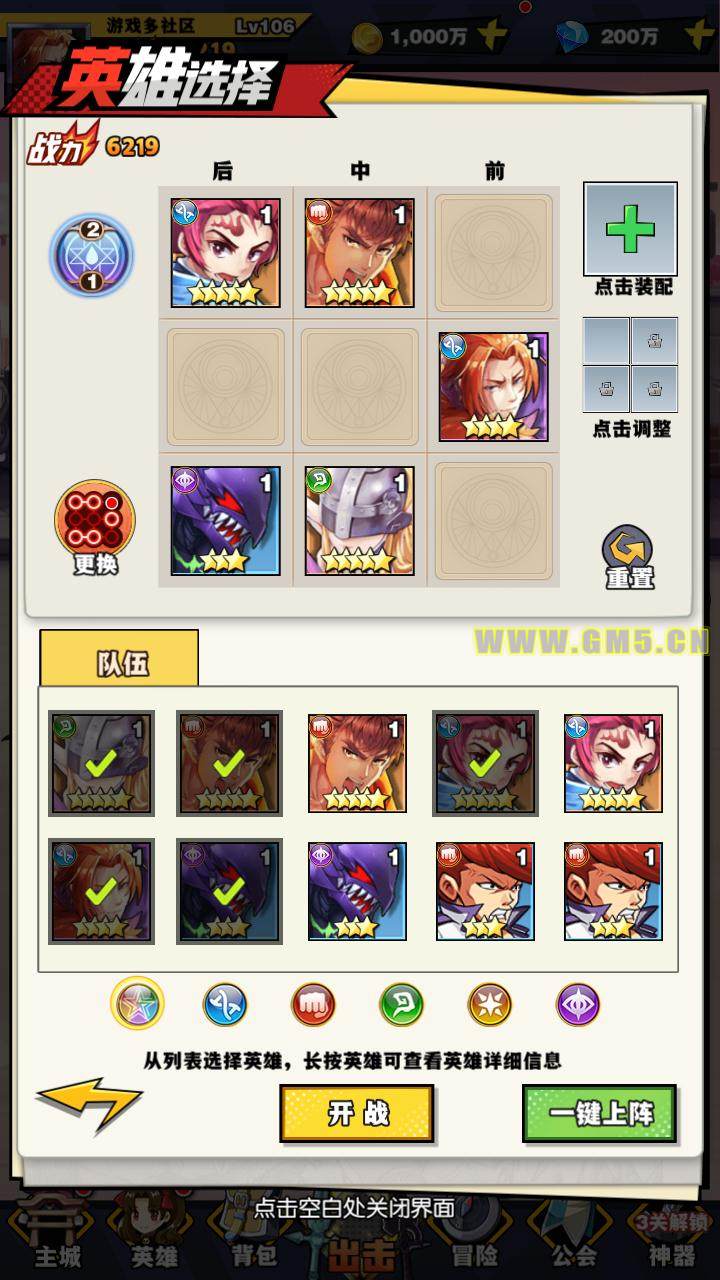The image size is (720, 1280).
Task: Remove the purple dragon from the formation
Action: point(225,520)
